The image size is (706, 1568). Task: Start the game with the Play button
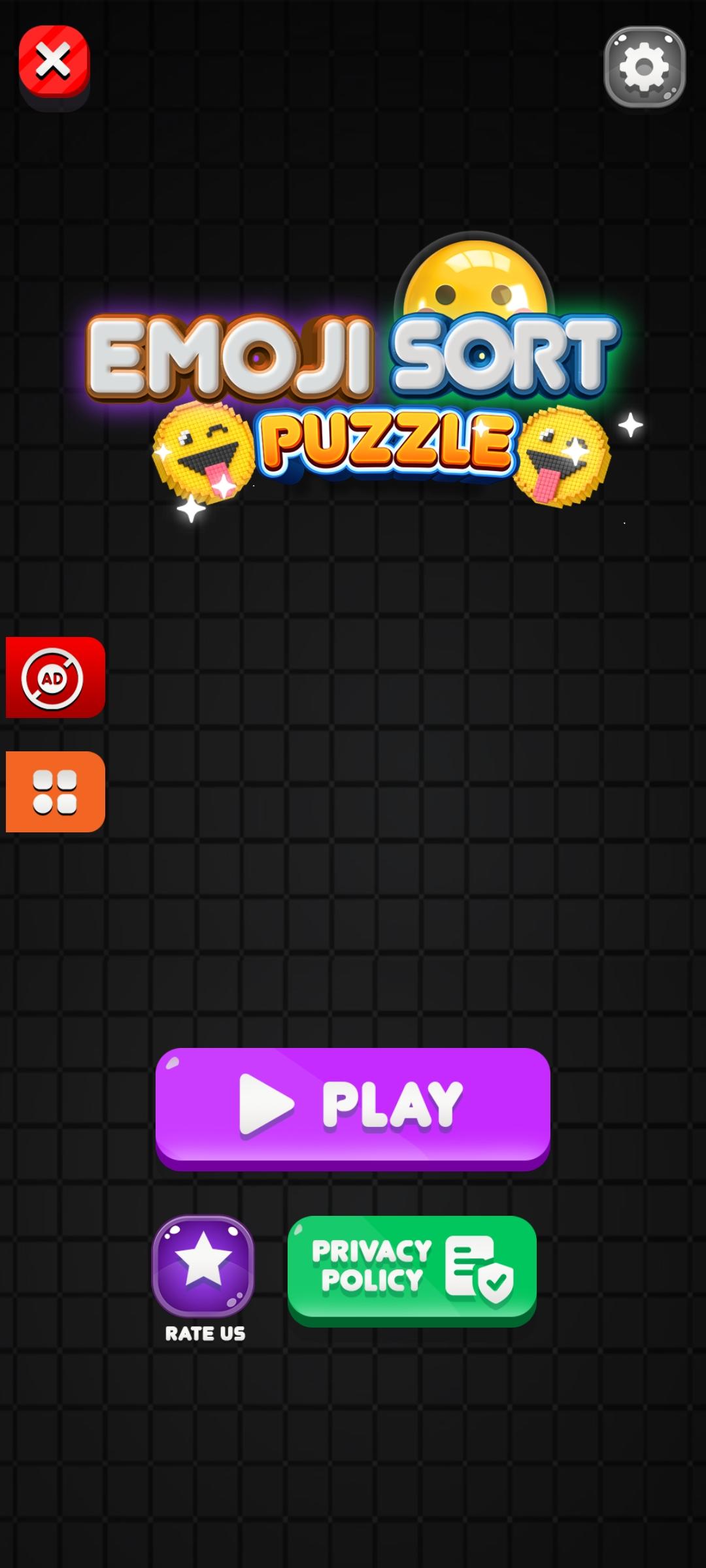[353, 1106]
